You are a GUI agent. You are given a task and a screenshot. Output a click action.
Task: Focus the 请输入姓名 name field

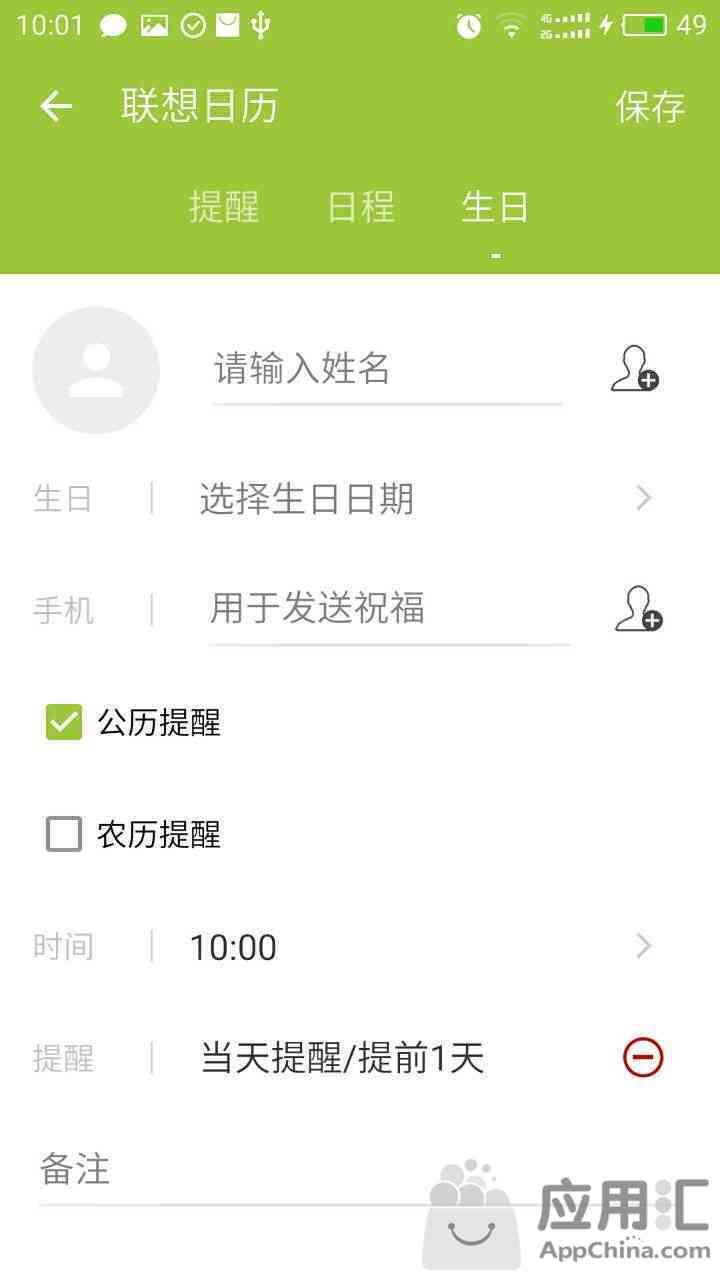tap(387, 369)
